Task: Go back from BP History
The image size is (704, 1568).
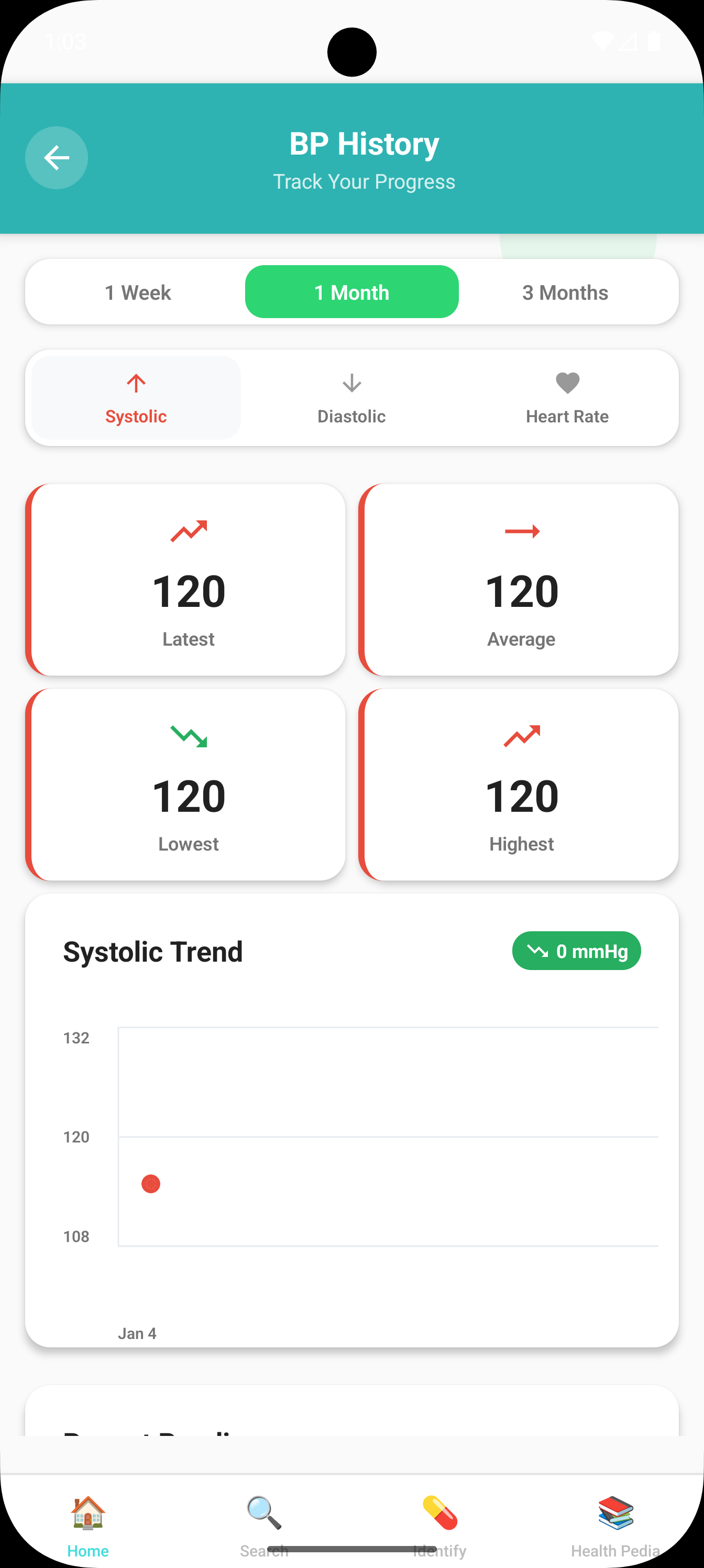Action: click(56, 158)
